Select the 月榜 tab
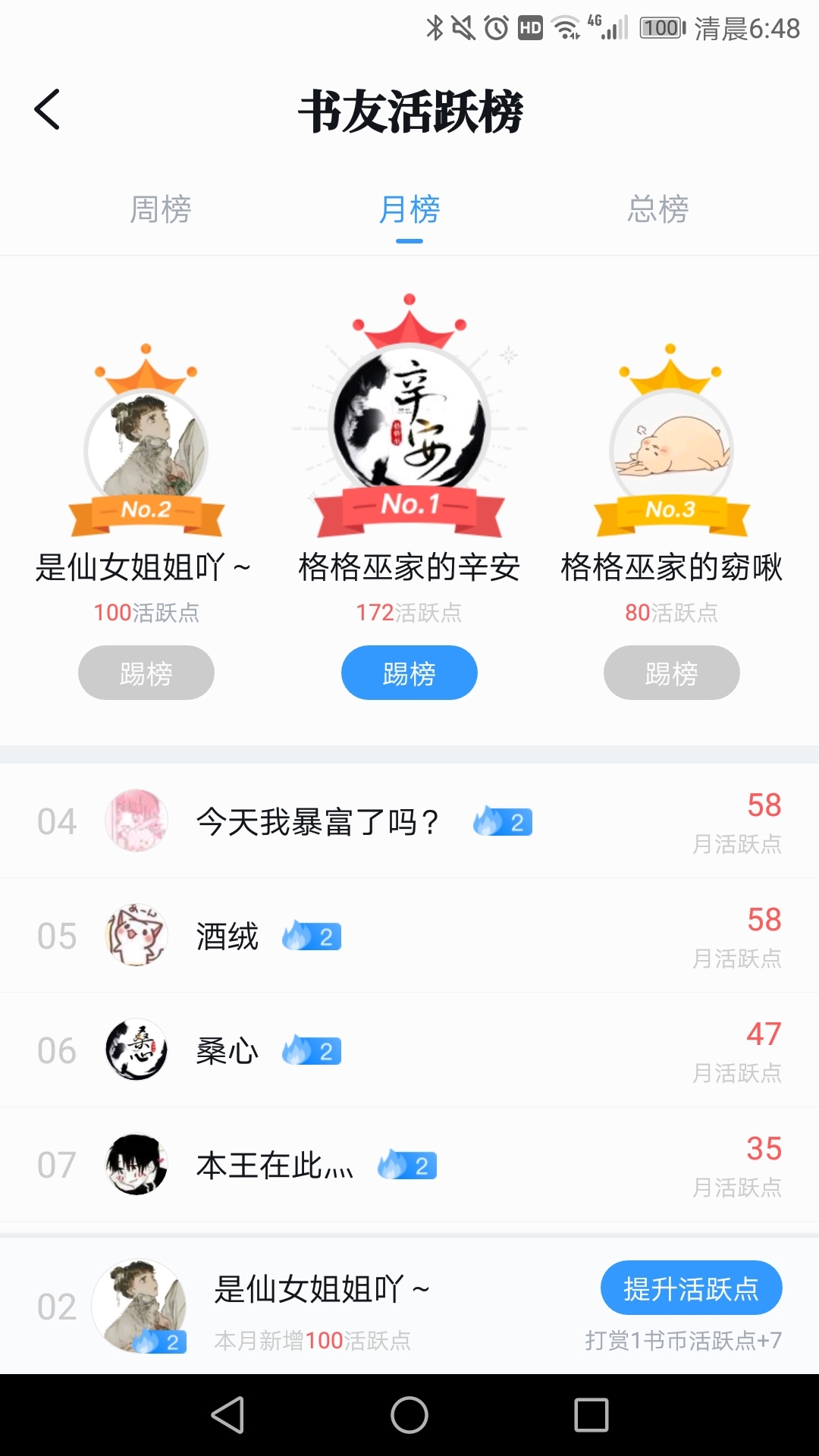 409,209
